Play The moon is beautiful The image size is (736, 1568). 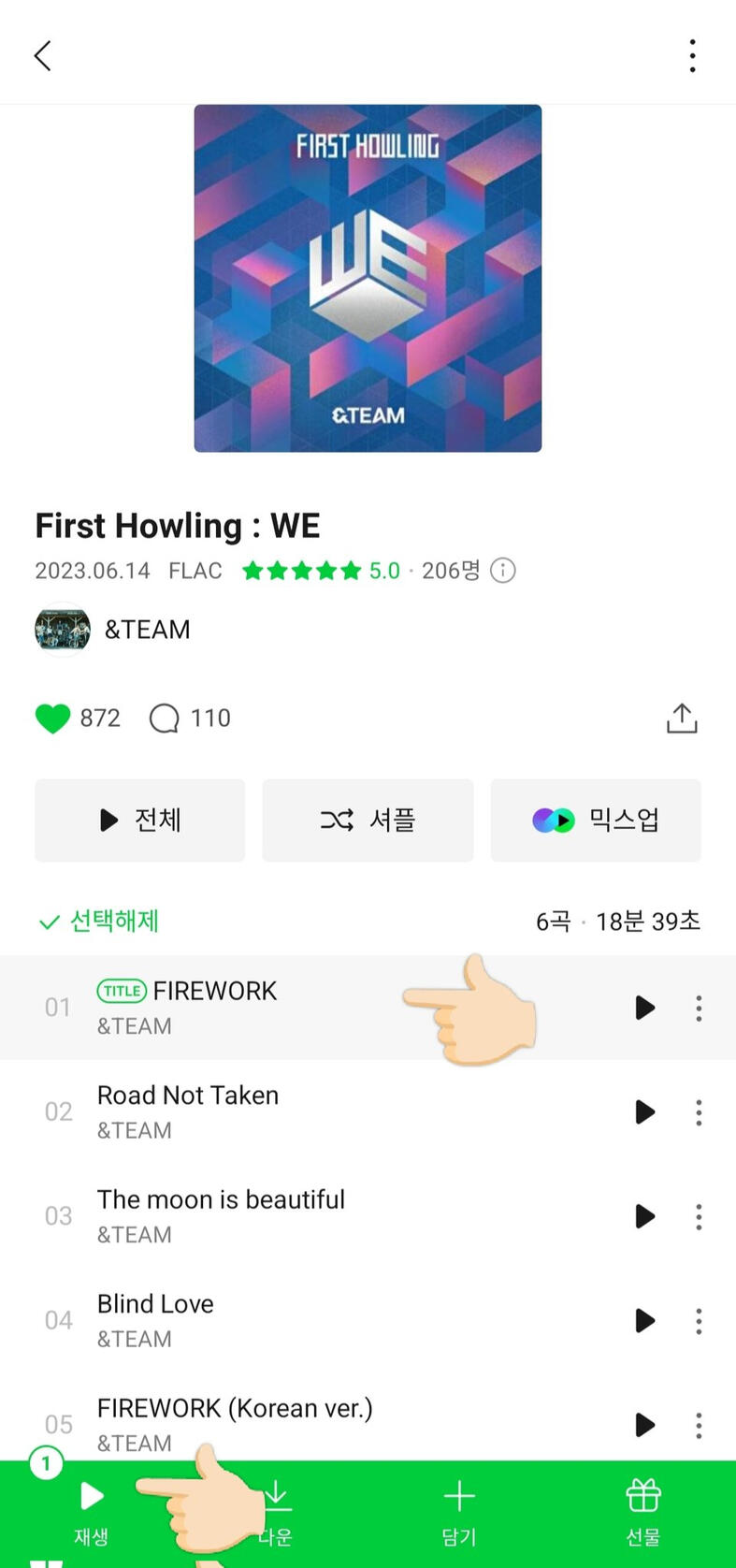pyautogui.click(x=644, y=1216)
